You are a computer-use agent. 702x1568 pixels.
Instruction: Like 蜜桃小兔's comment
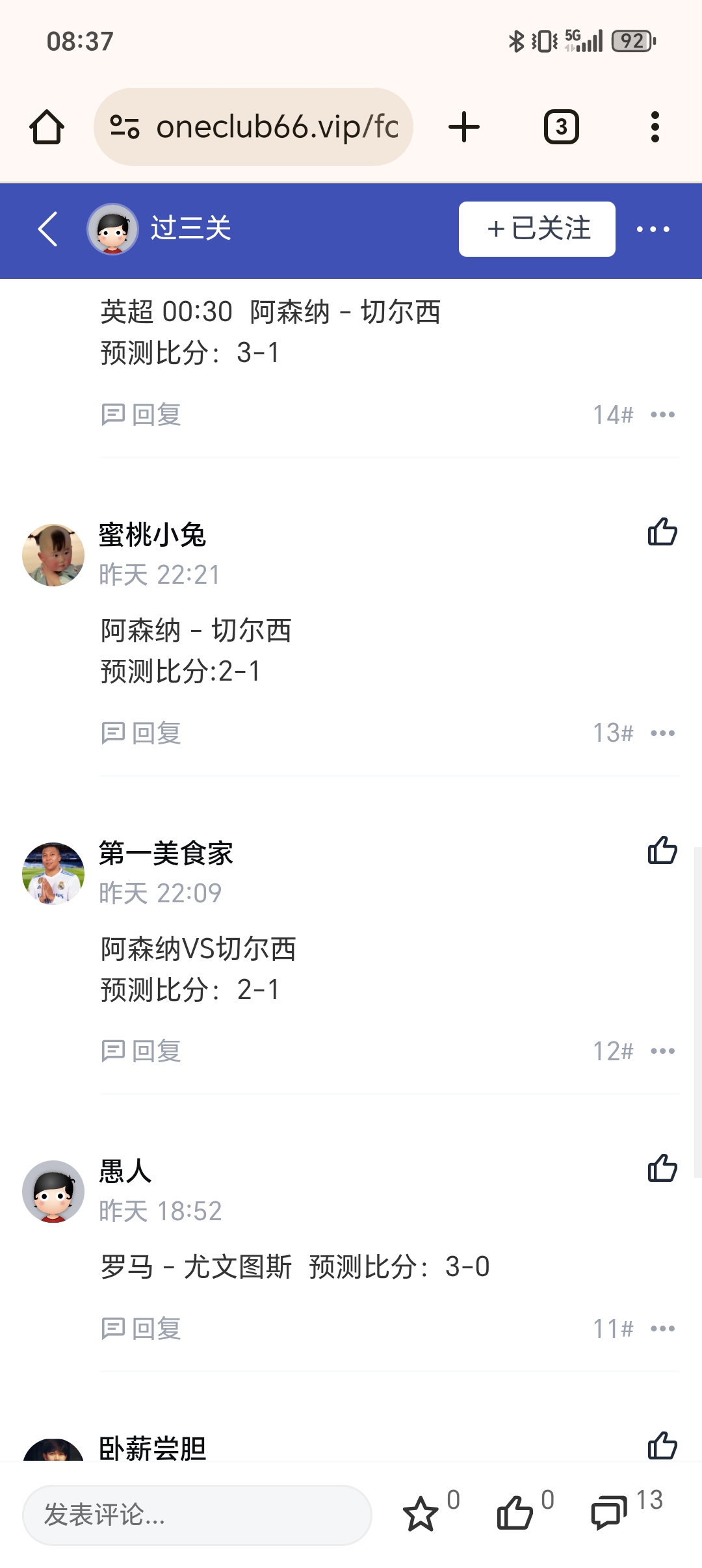662,532
